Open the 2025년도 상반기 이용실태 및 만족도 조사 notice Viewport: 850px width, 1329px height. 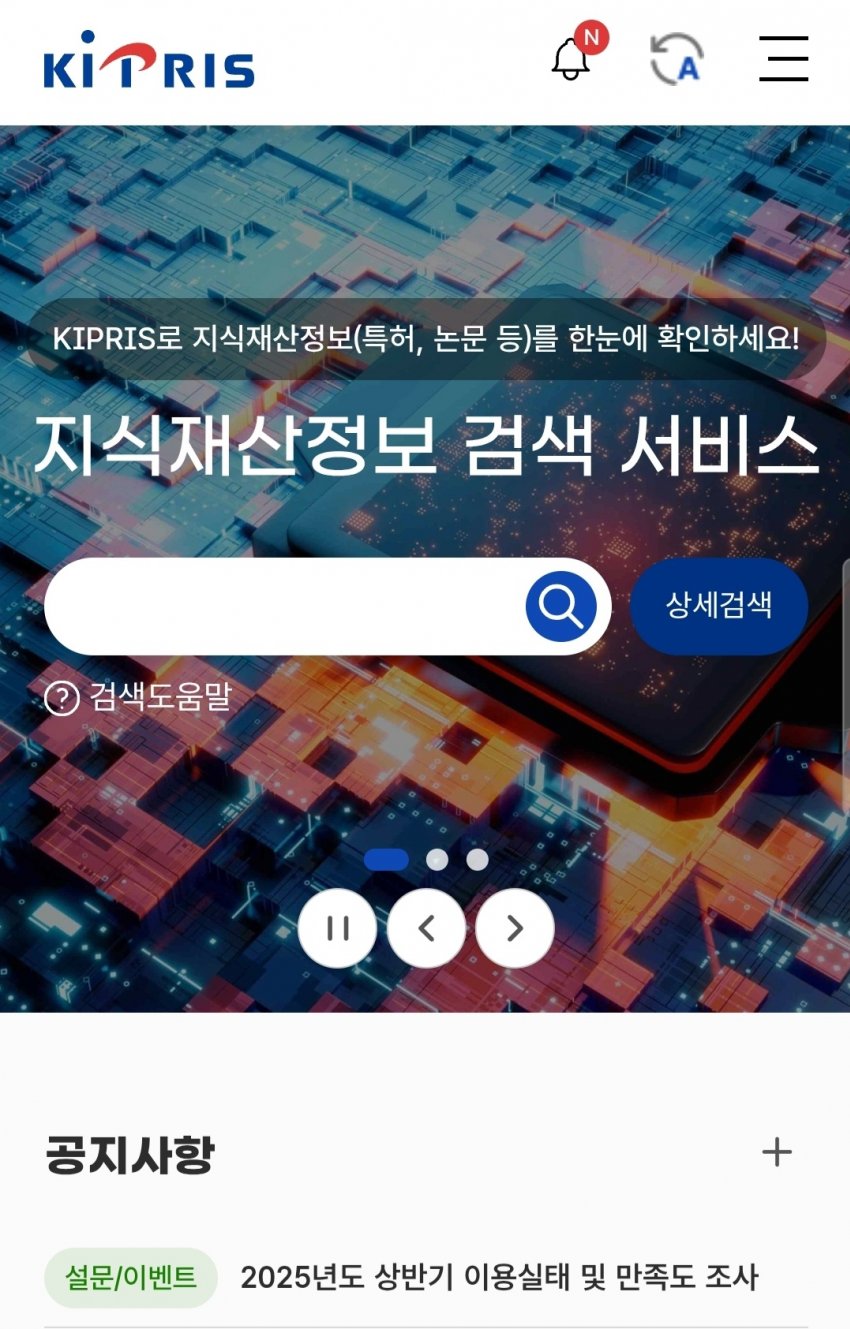pyautogui.click(x=499, y=1277)
